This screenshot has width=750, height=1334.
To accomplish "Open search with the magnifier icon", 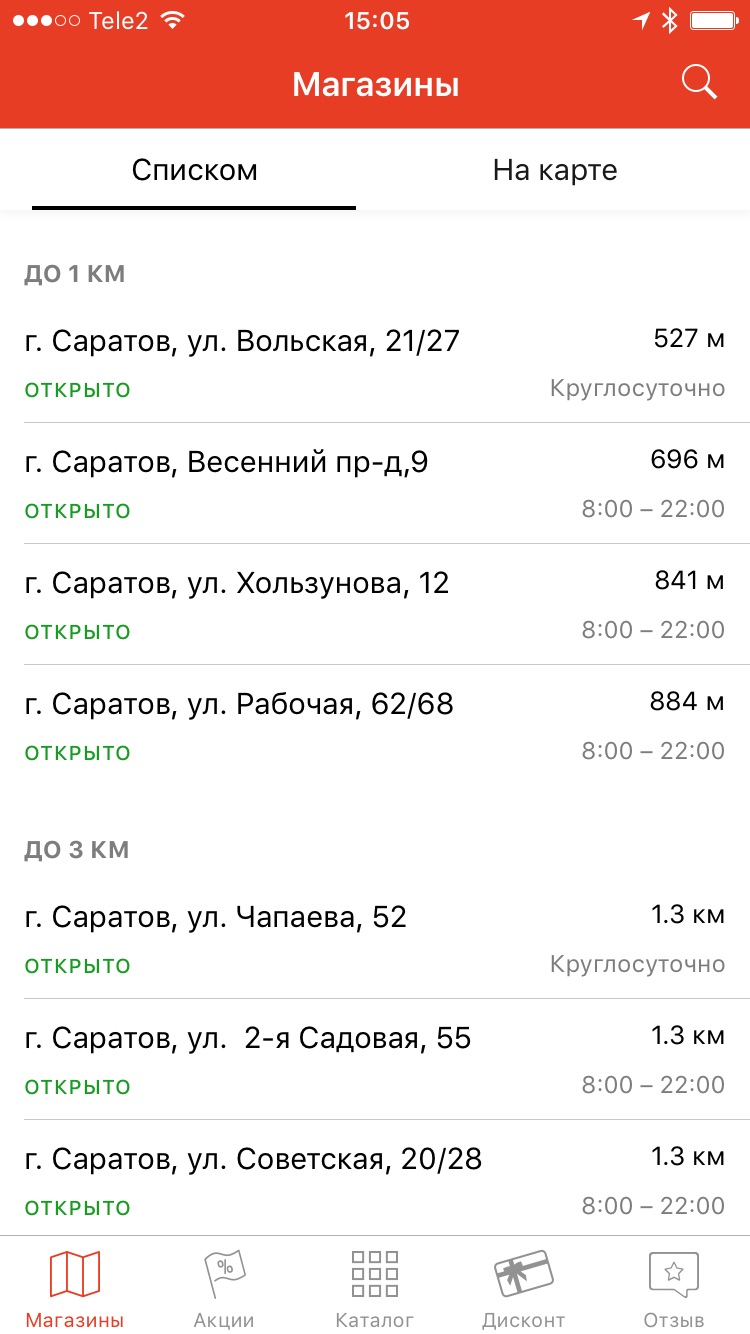I will pyautogui.click(x=700, y=83).
